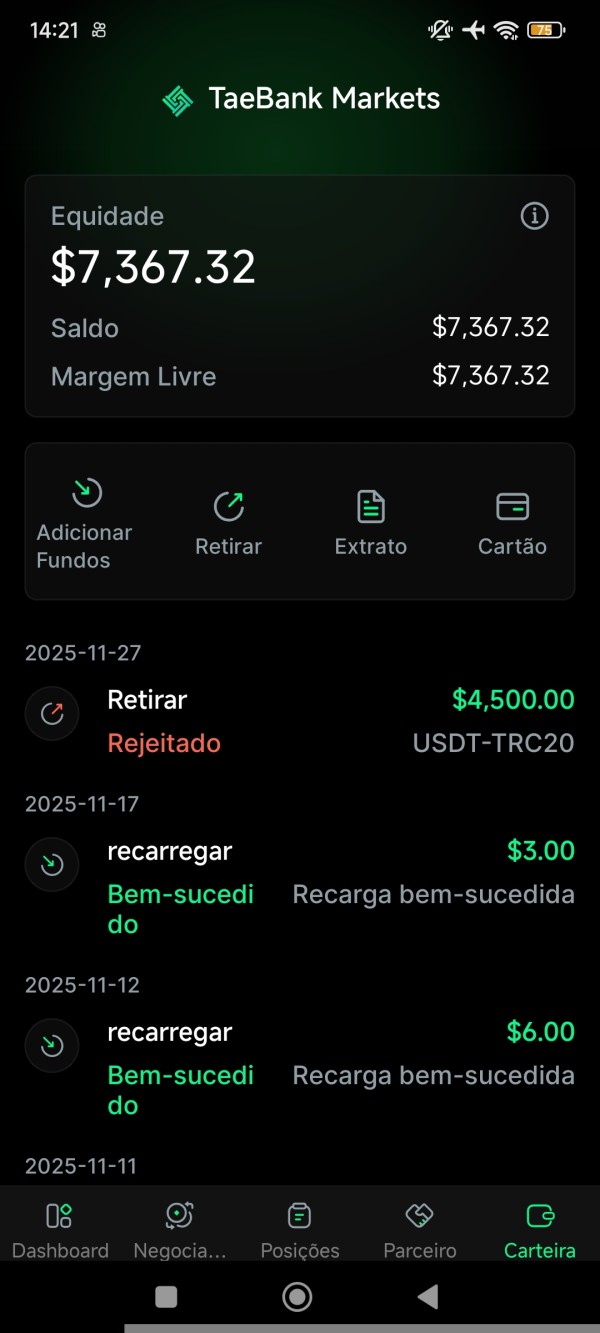Open the rejected $4,500.00 Retirar transaction
This screenshot has width=600, height=1333.
(300, 720)
